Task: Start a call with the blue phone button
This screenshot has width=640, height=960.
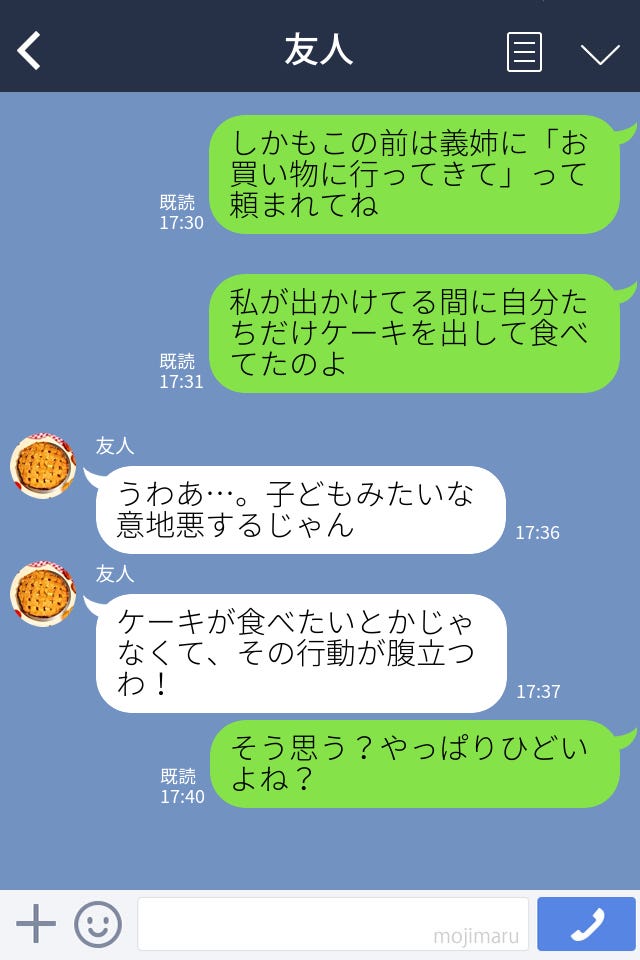Action: point(586,924)
